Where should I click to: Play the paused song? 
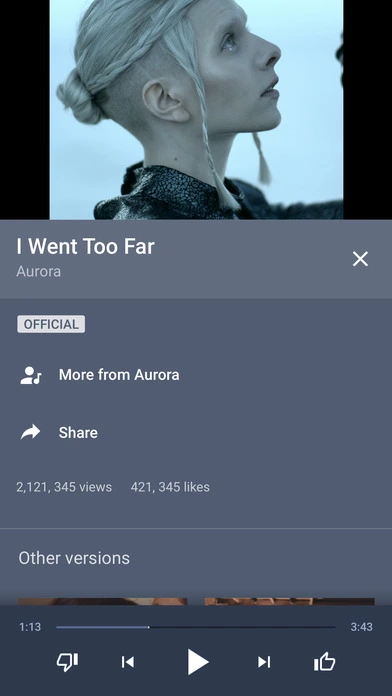198,662
